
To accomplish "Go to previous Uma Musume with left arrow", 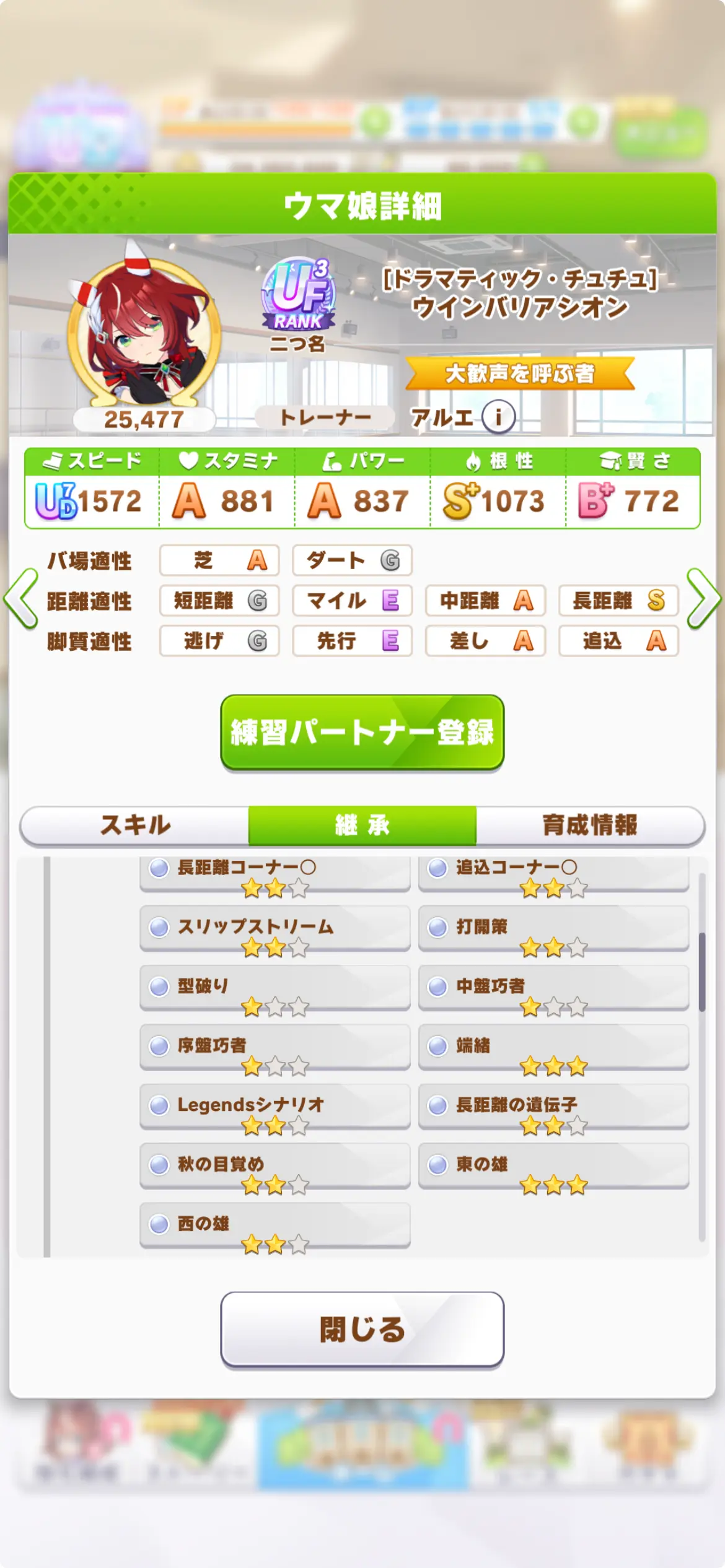I will (21, 599).
